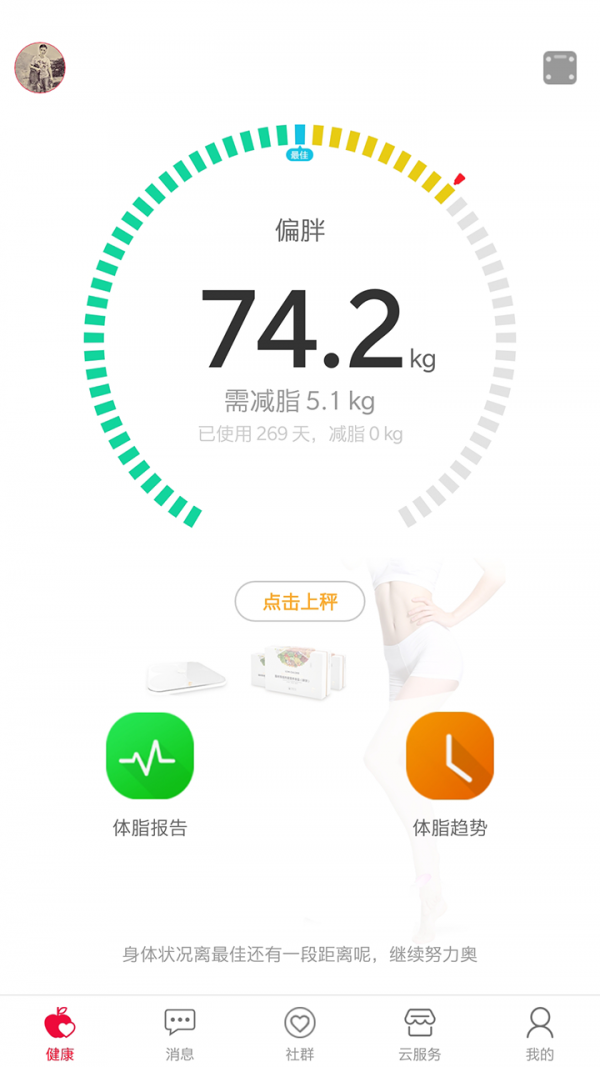This screenshot has width=600, height=1067.
Task: Open the scale device icon
Action: click(x=560, y=68)
